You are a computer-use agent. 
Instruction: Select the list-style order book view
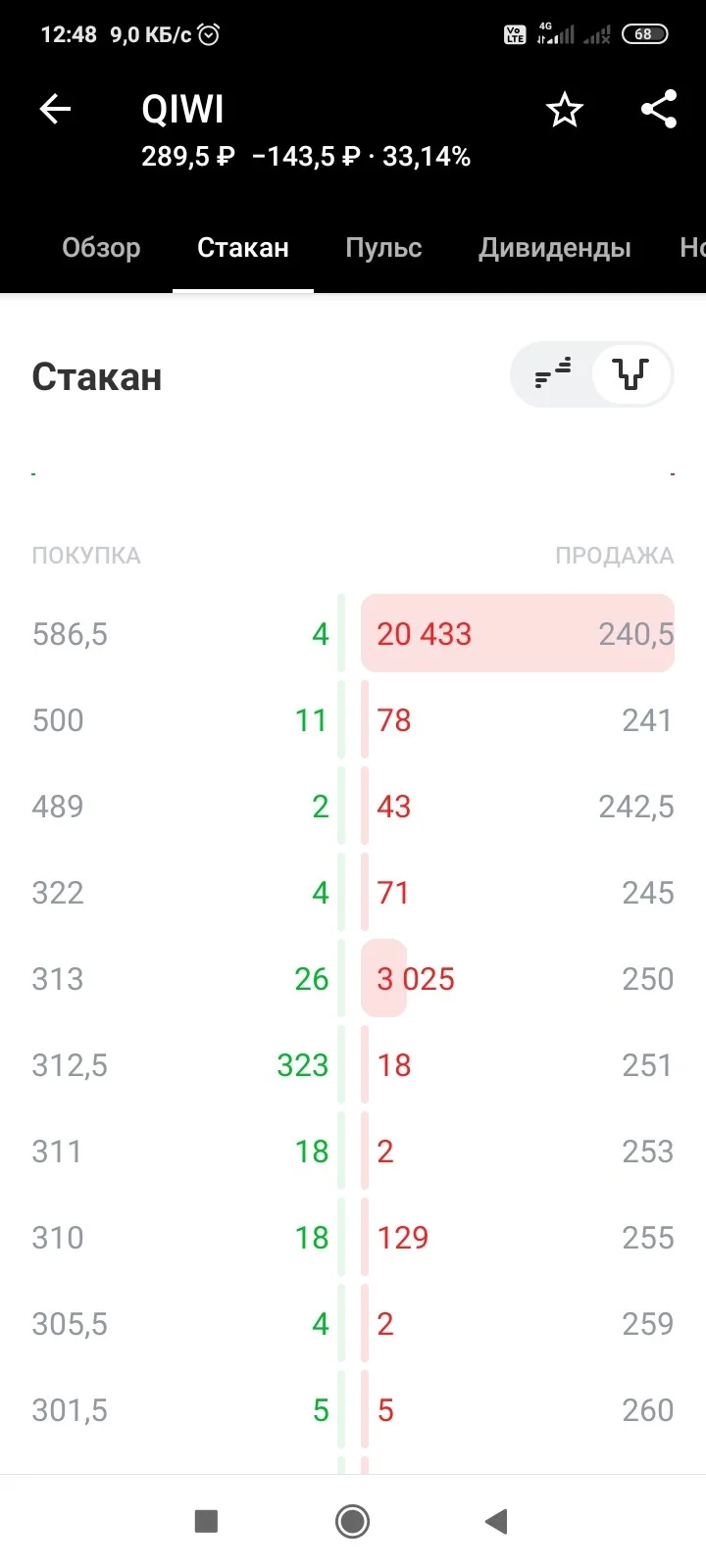(553, 373)
